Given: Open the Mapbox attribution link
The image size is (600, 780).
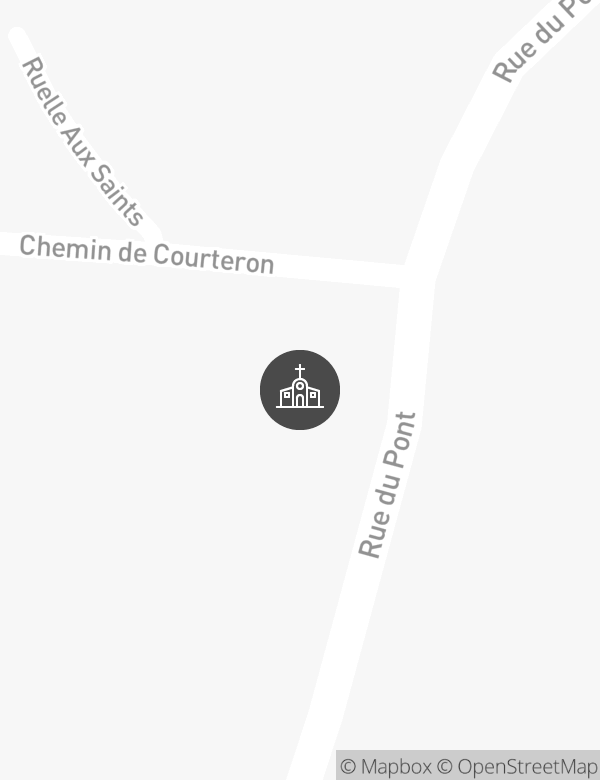Looking at the screenshot, I should (x=386, y=767).
